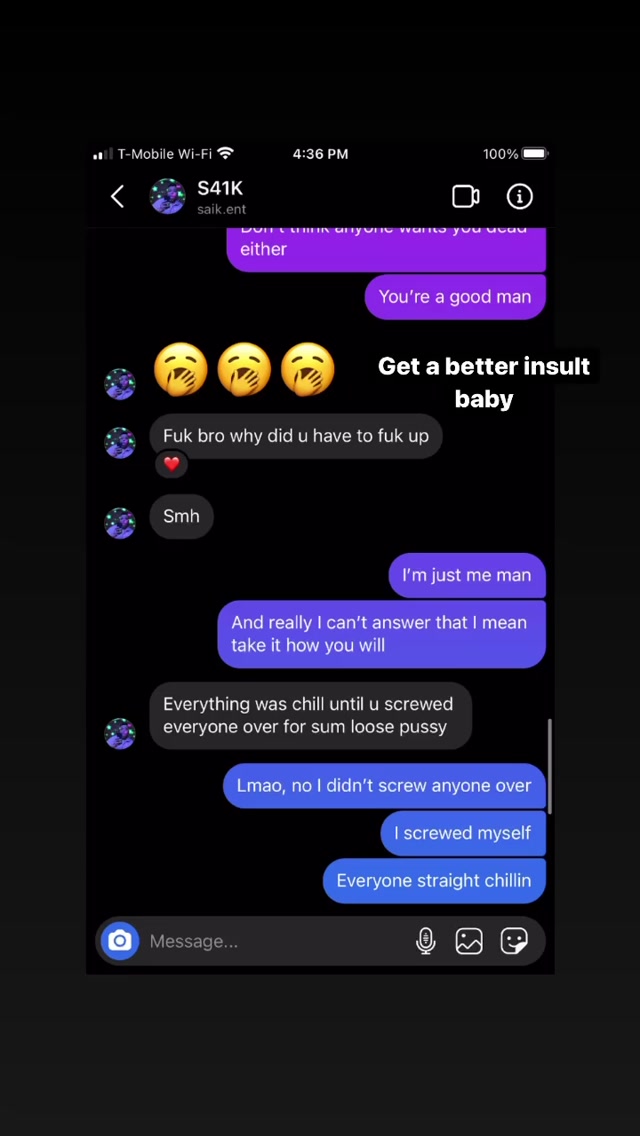Open the chat info details icon
This screenshot has width=640, height=1136.
click(x=520, y=196)
